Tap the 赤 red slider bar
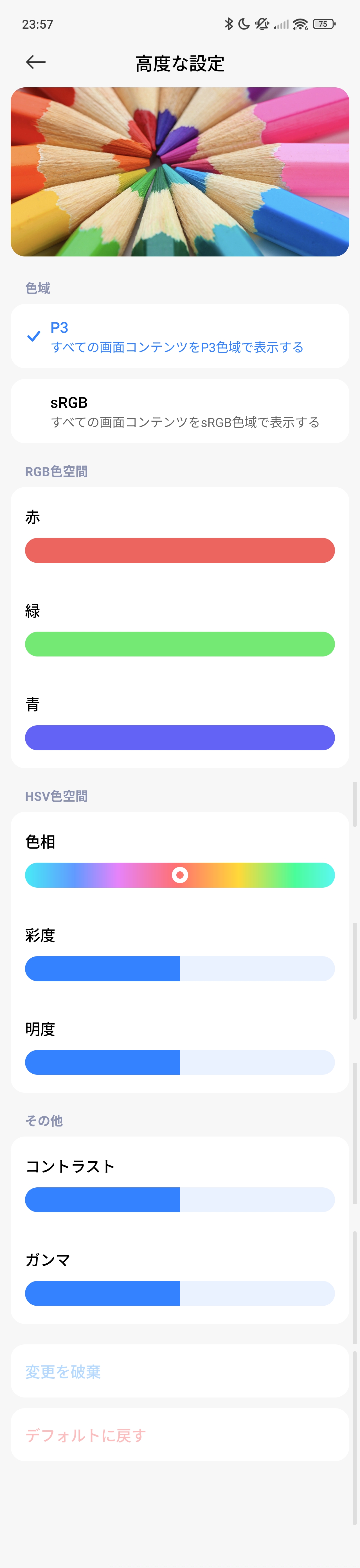 point(180,550)
